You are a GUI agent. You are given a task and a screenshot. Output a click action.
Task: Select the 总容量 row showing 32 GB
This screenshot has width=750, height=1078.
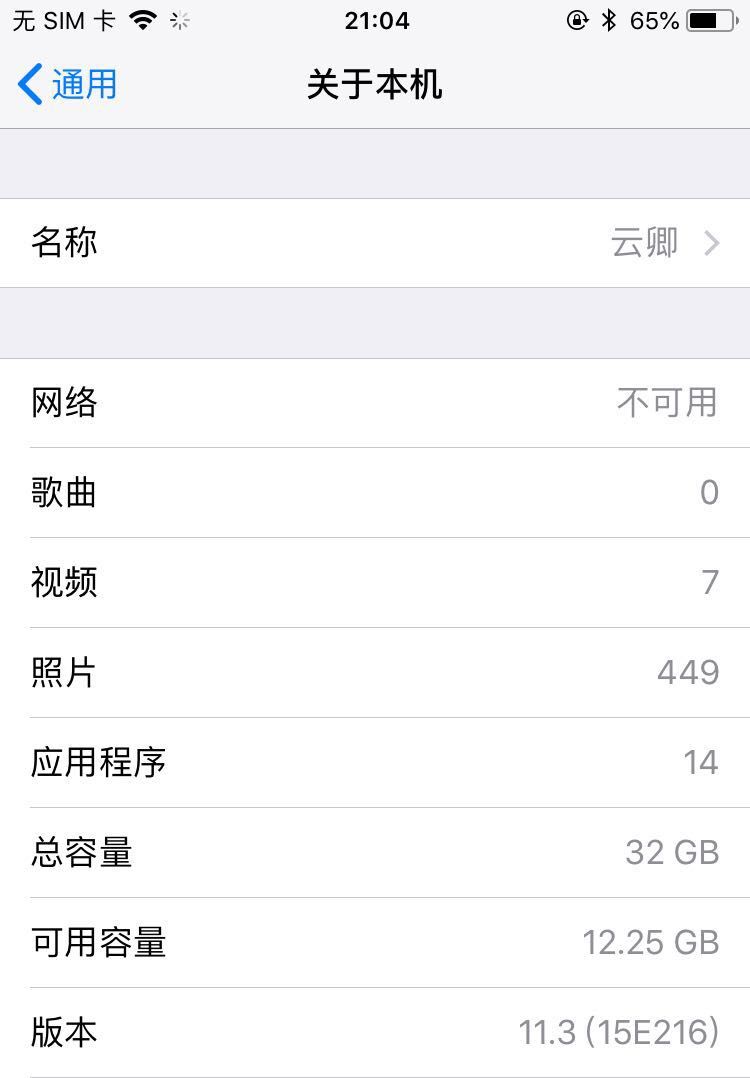[375, 852]
